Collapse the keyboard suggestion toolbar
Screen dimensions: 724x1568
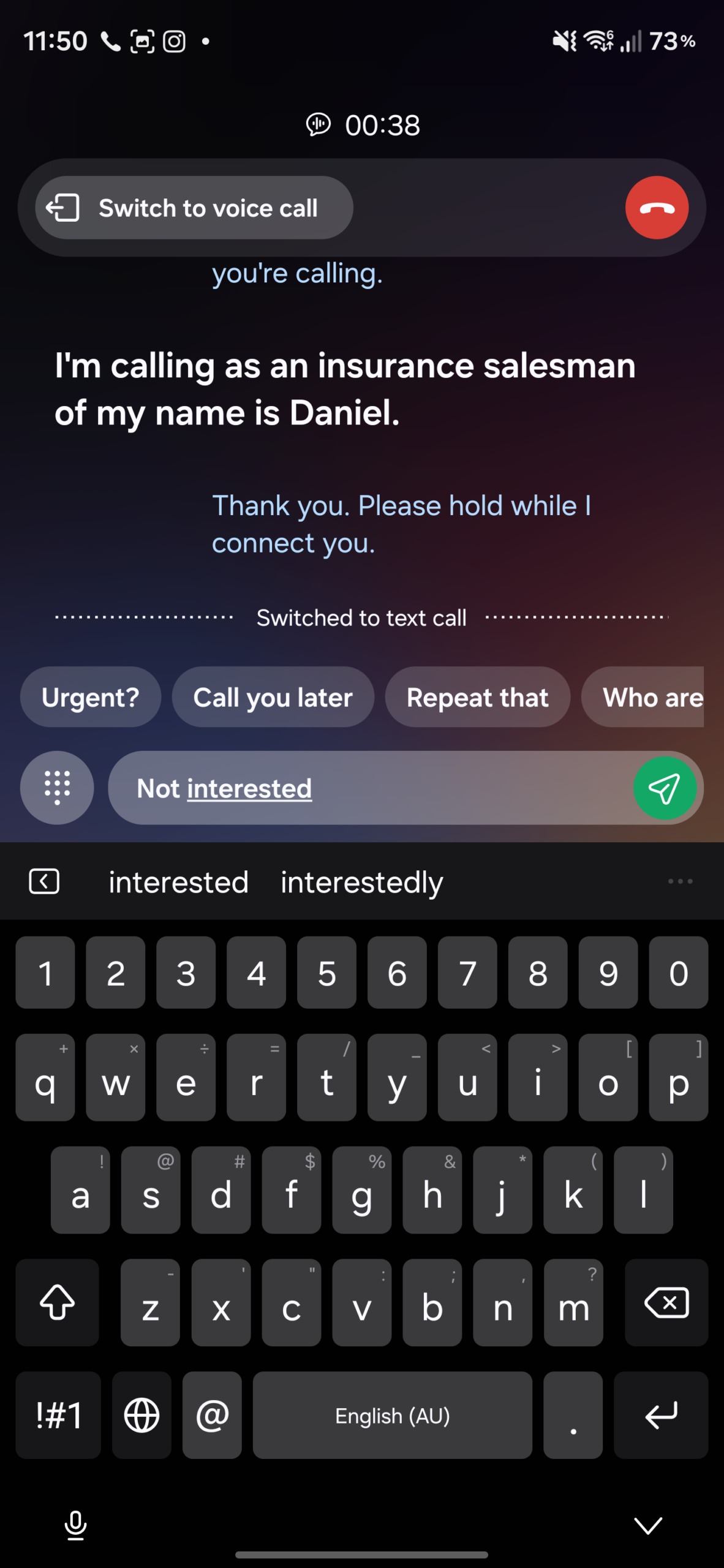click(44, 881)
